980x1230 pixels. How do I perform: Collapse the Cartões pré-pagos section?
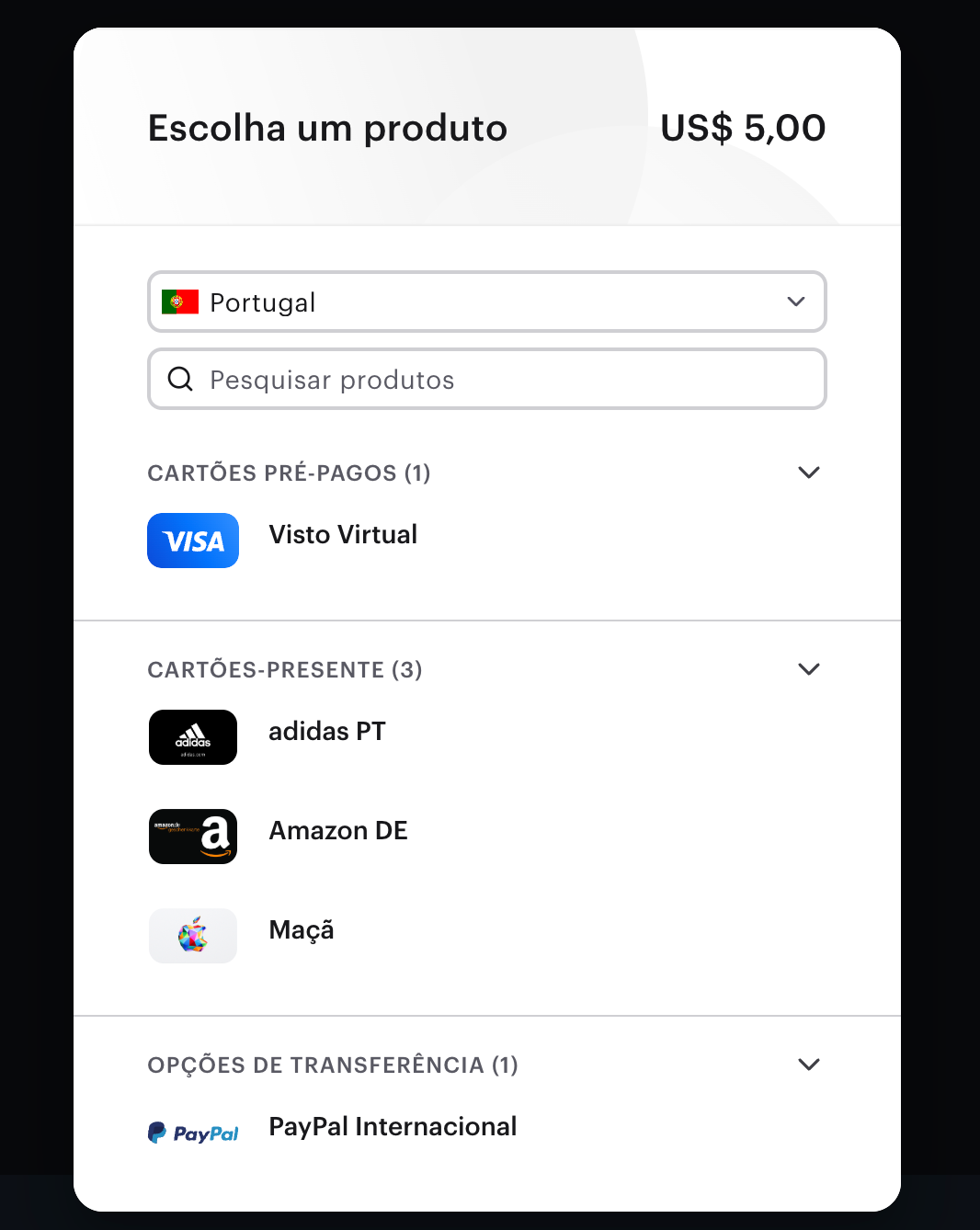808,473
